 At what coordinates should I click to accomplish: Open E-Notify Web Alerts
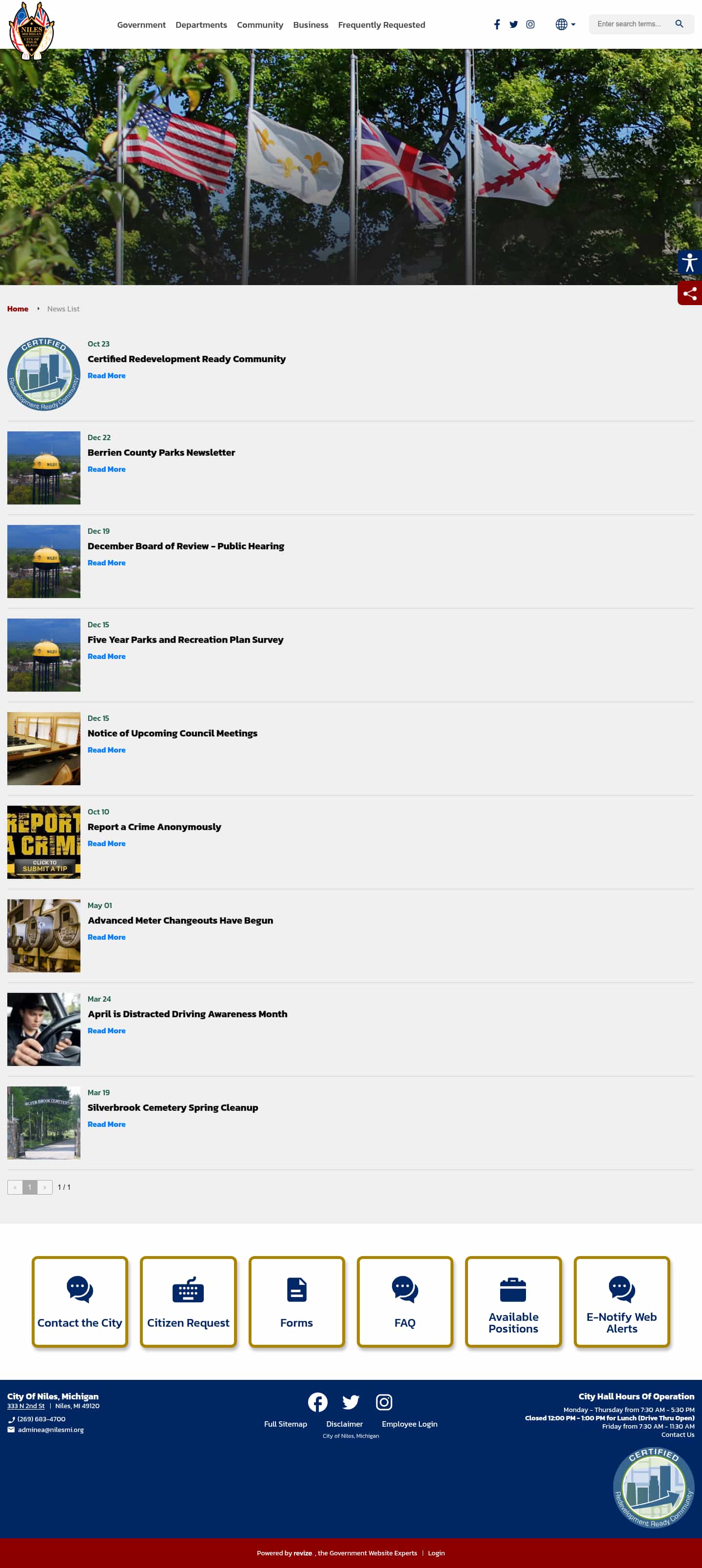(x=622, y=1301)
